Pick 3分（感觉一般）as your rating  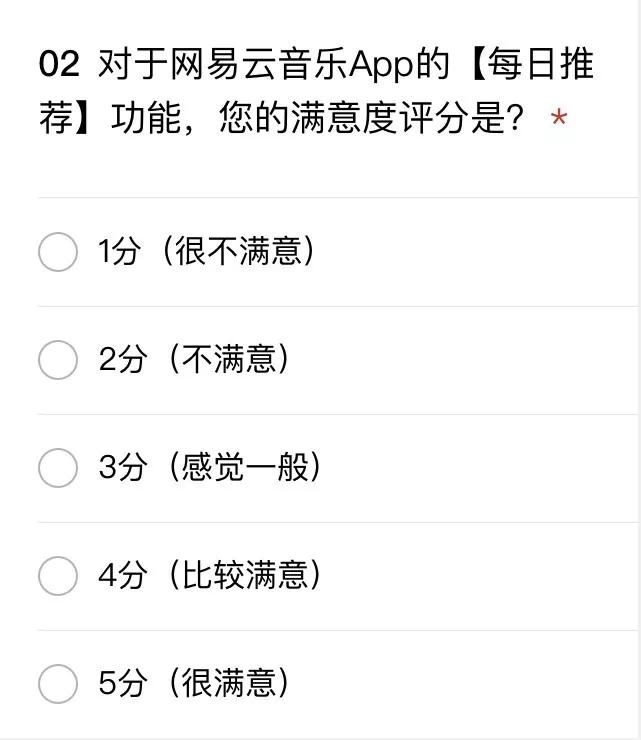(x=58, y=468)
